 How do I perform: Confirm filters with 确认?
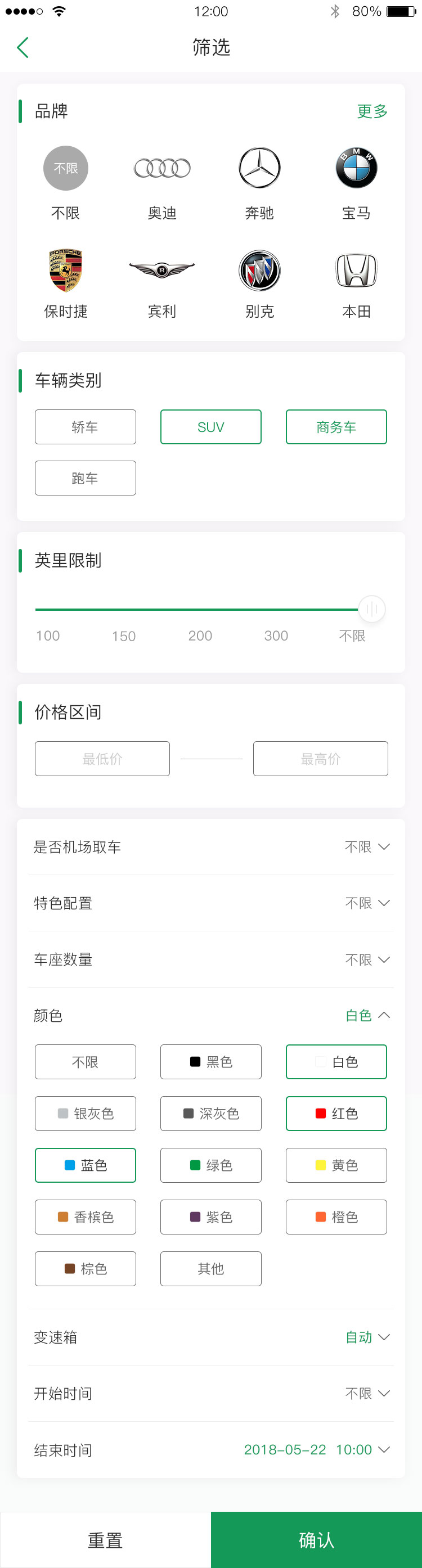pyautogui.click(x=316, y=1539)
